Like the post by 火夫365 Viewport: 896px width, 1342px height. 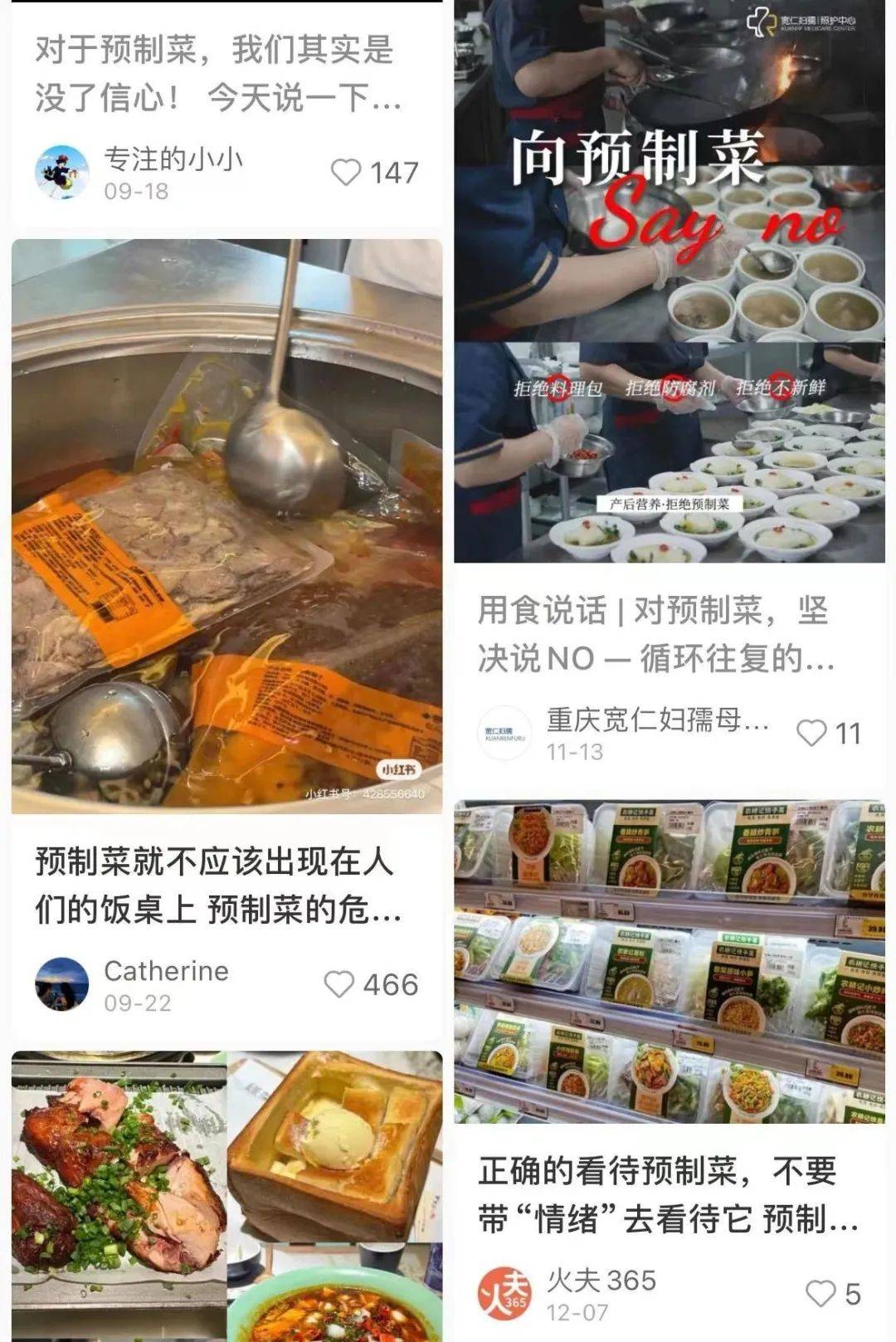[821, 1293]
